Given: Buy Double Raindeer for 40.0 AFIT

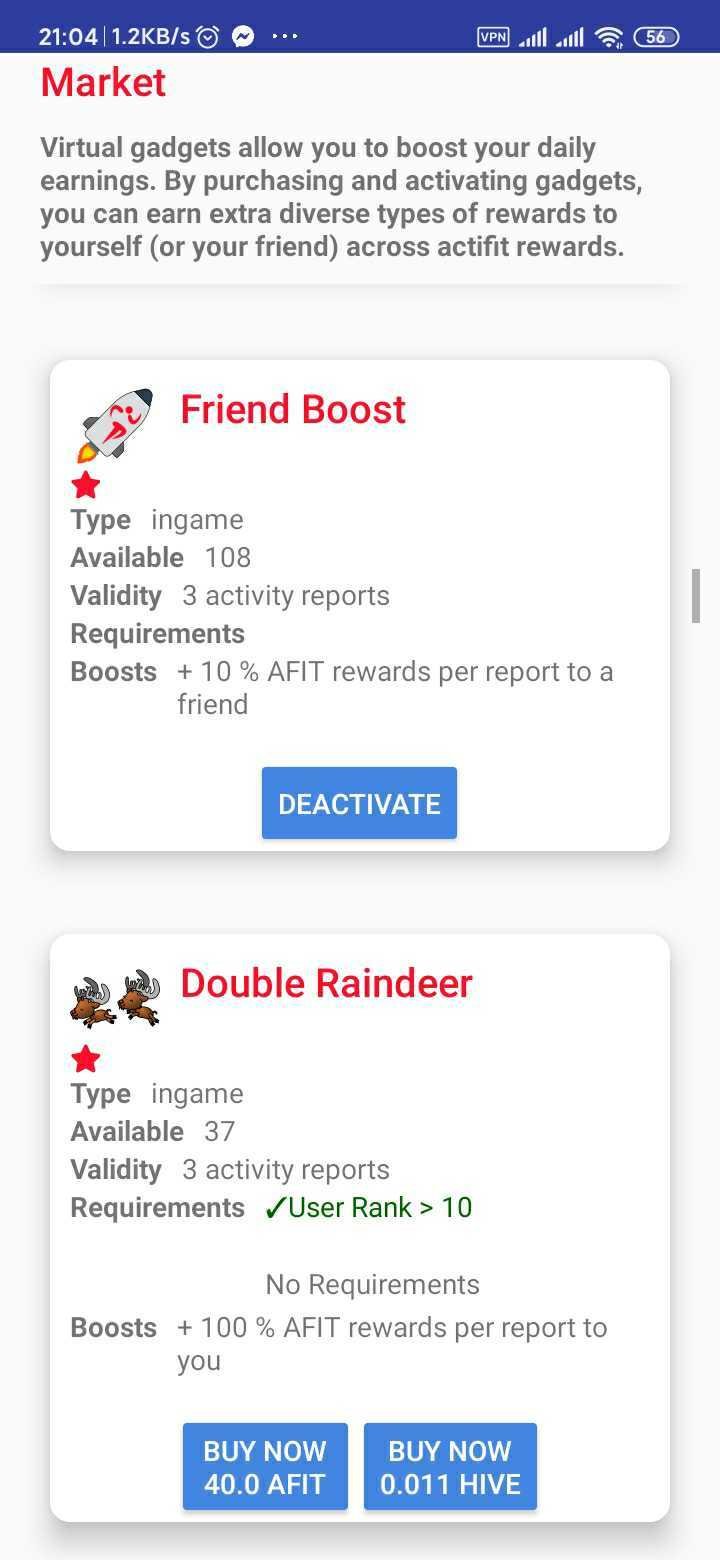Looking at the screenshot, I should point(265,1466).
